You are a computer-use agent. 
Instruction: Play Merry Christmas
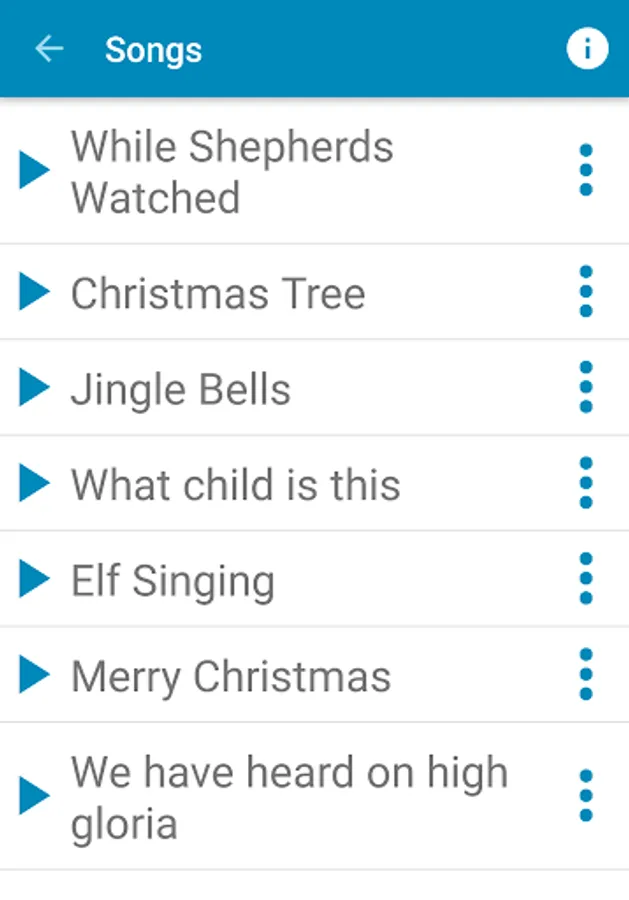pos(35,675)
